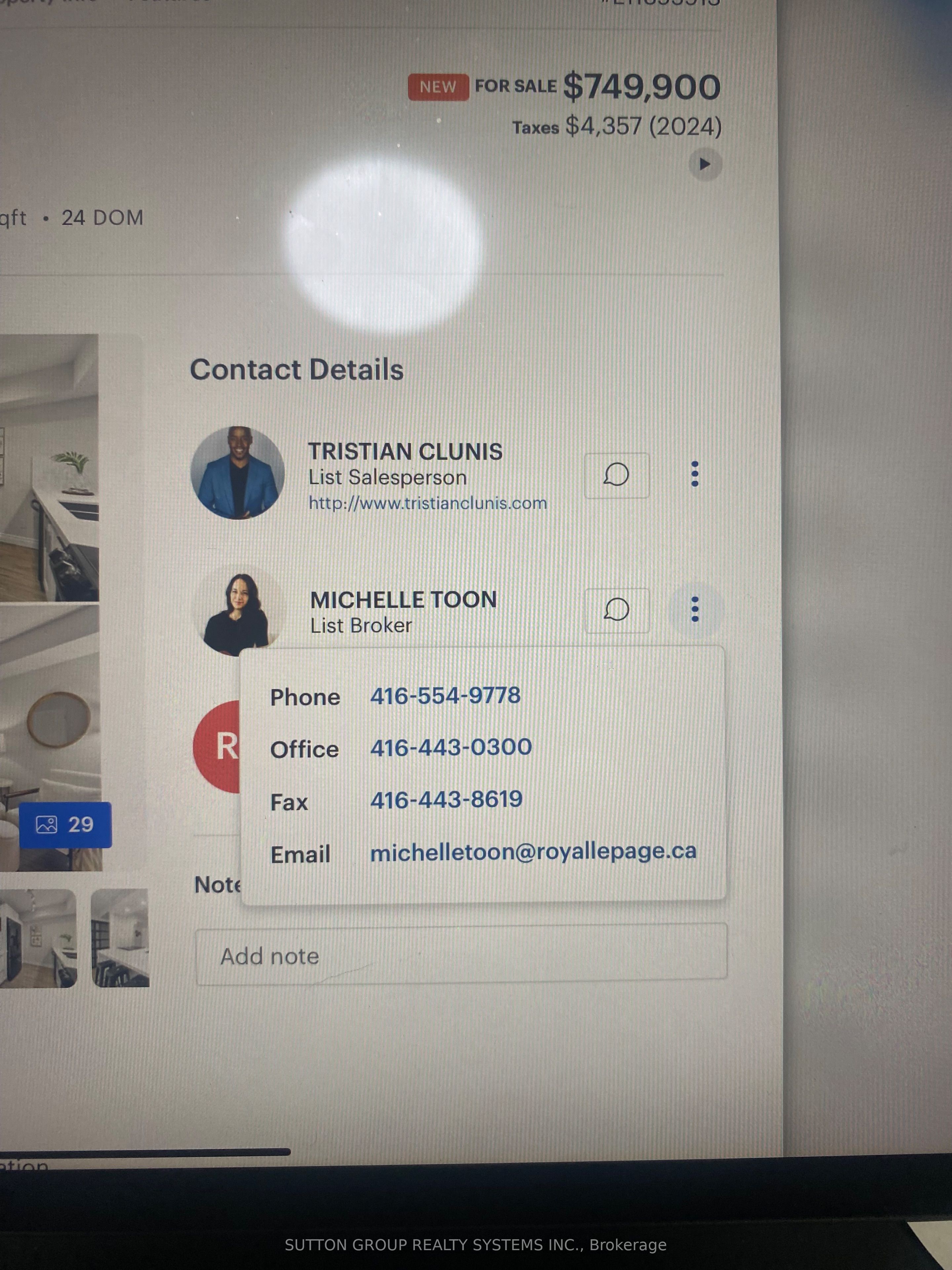Type in the Add note field
Image resolution: width=952 pixels, height=1270 pixels.
tap(461, 956)
